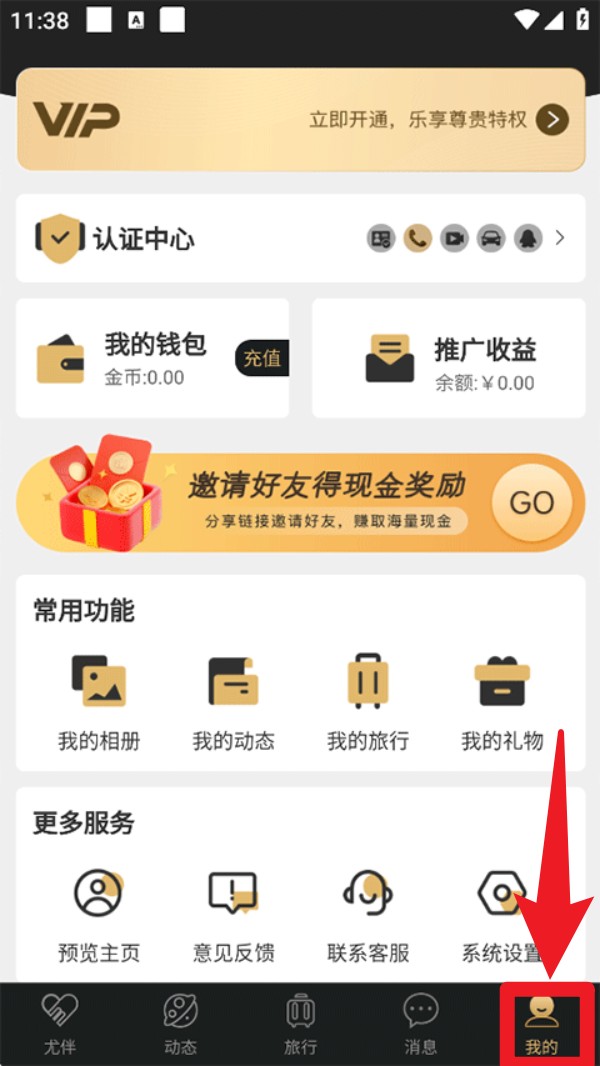Switch to the 消息 messages tab
Screen dimensions: 600x1066
point(420,1025)
